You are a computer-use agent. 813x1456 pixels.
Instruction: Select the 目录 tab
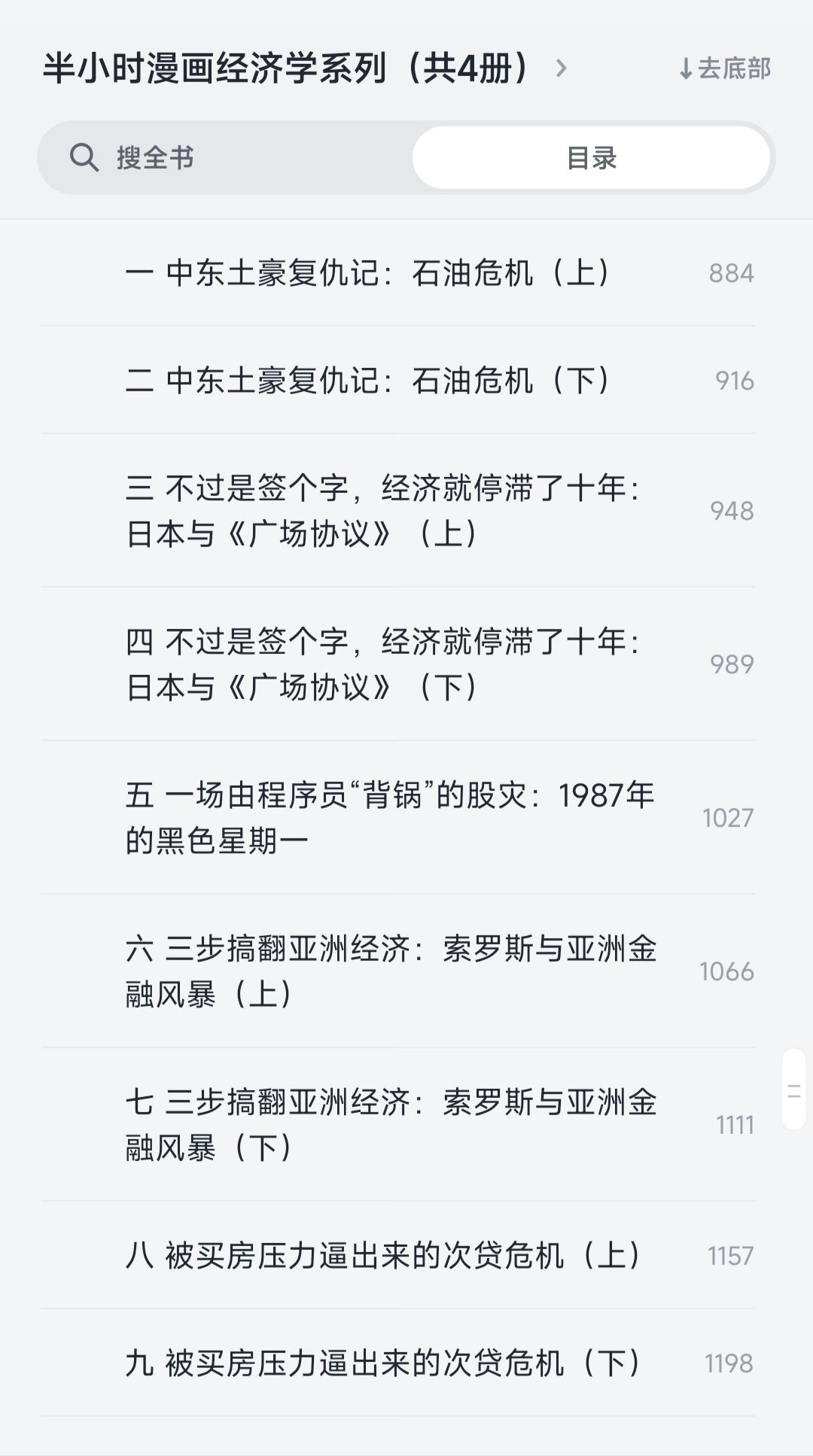coord(592,158)
